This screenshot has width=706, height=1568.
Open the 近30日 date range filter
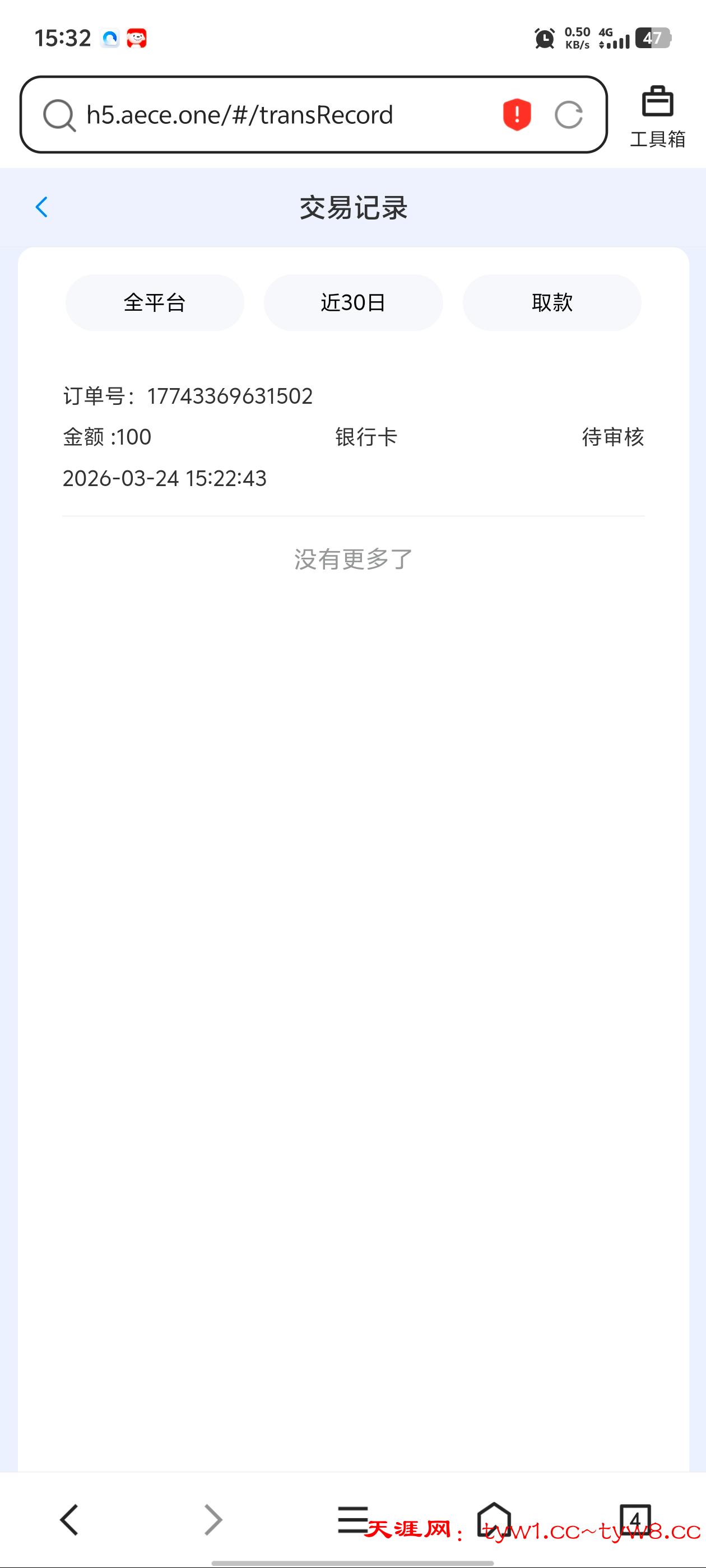coord(354,302)
